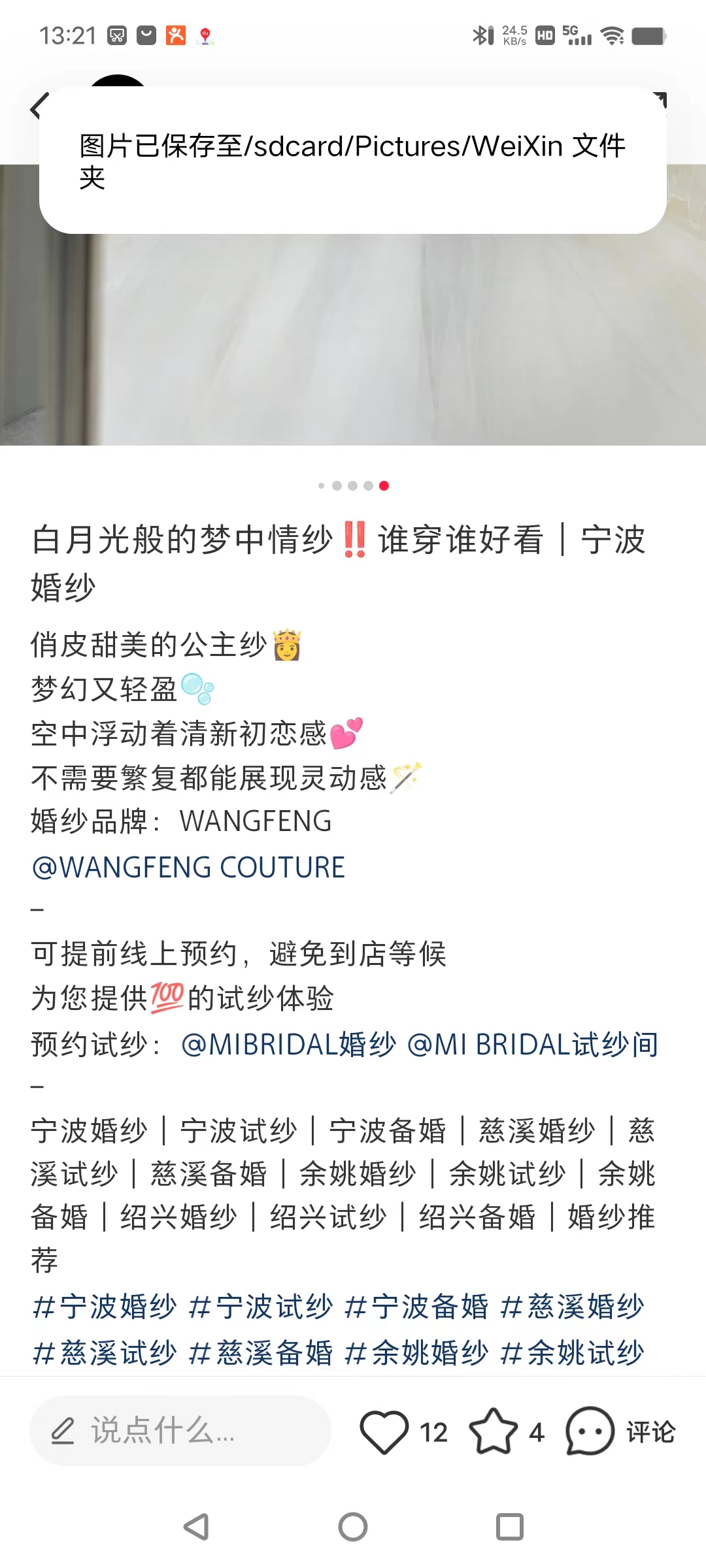Viewport: 706px width, 1568px height.
Task: Open the @MI BRIDAL试纱间 mention
Action: [x=533, y=1044]
